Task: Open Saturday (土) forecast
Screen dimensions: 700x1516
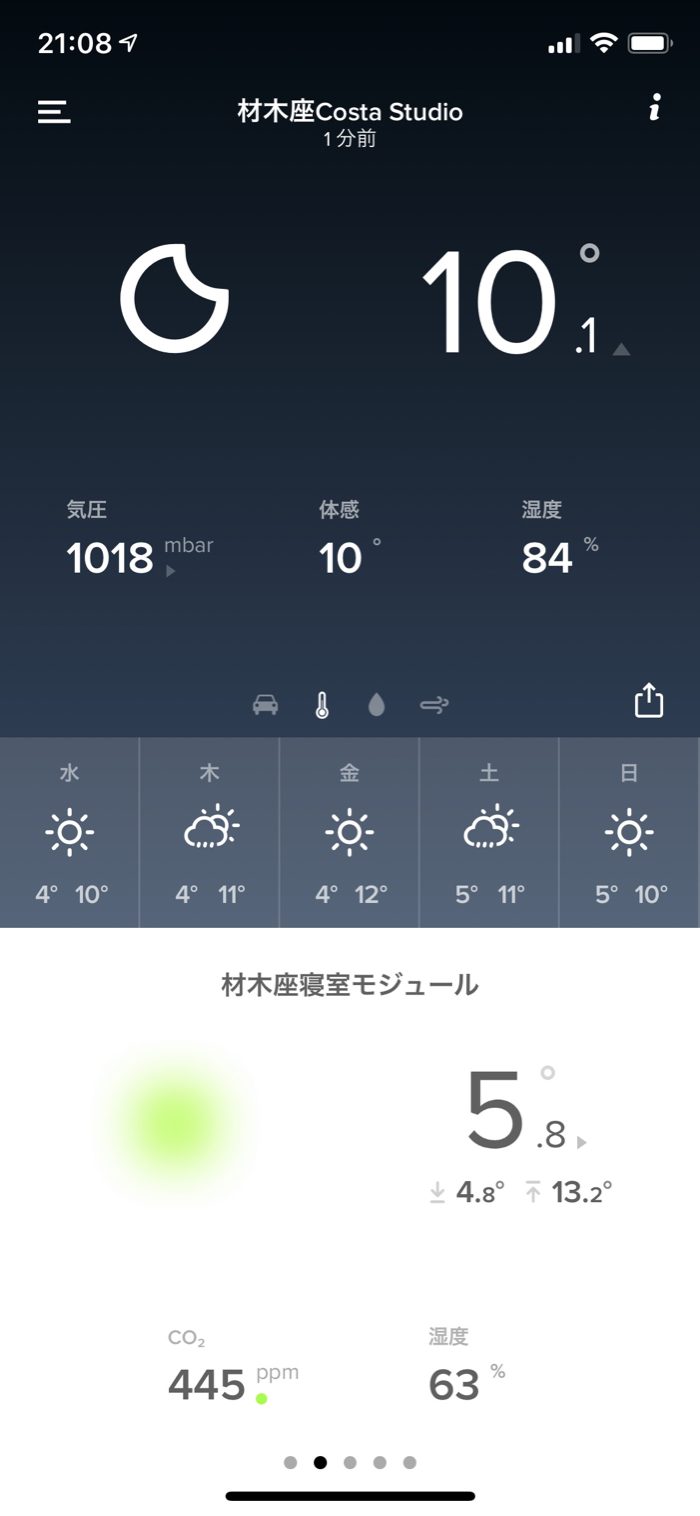Action: 490,832
